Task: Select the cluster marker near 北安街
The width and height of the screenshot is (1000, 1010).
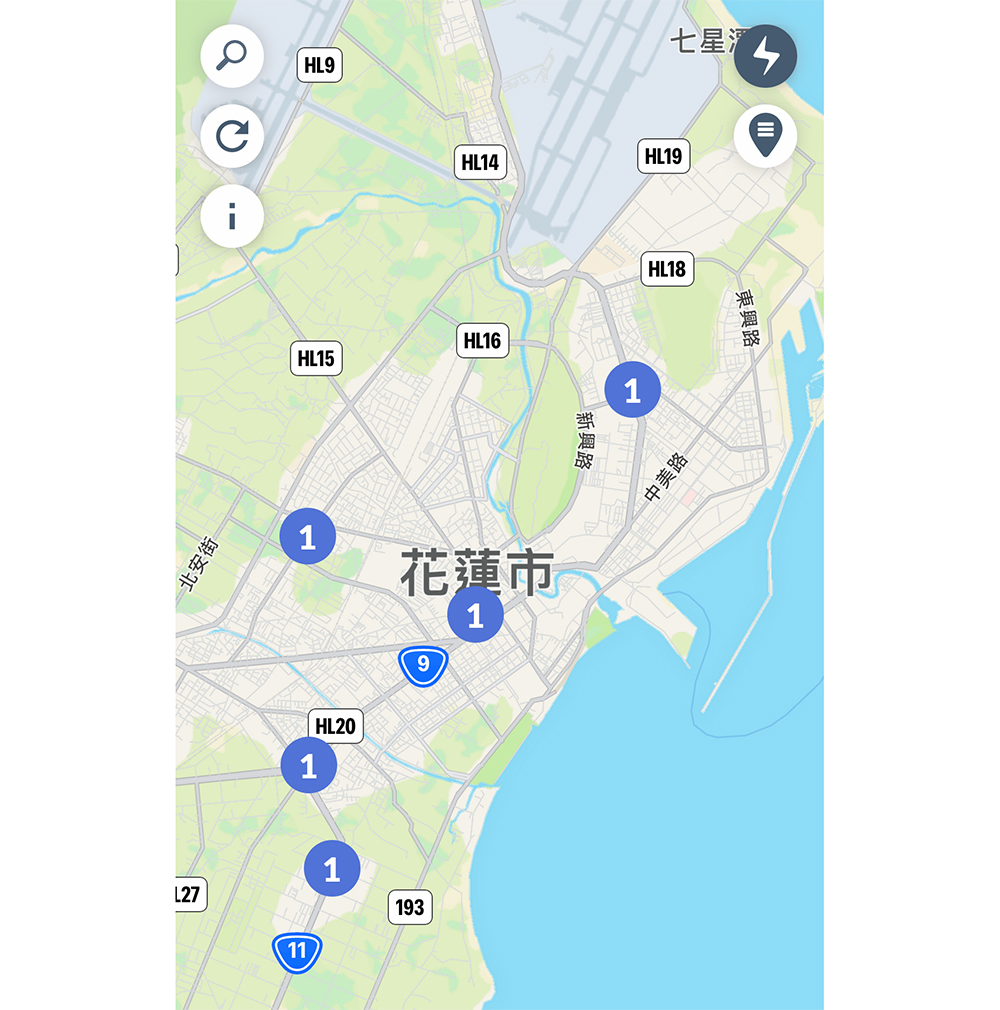Action: point(307,537)
